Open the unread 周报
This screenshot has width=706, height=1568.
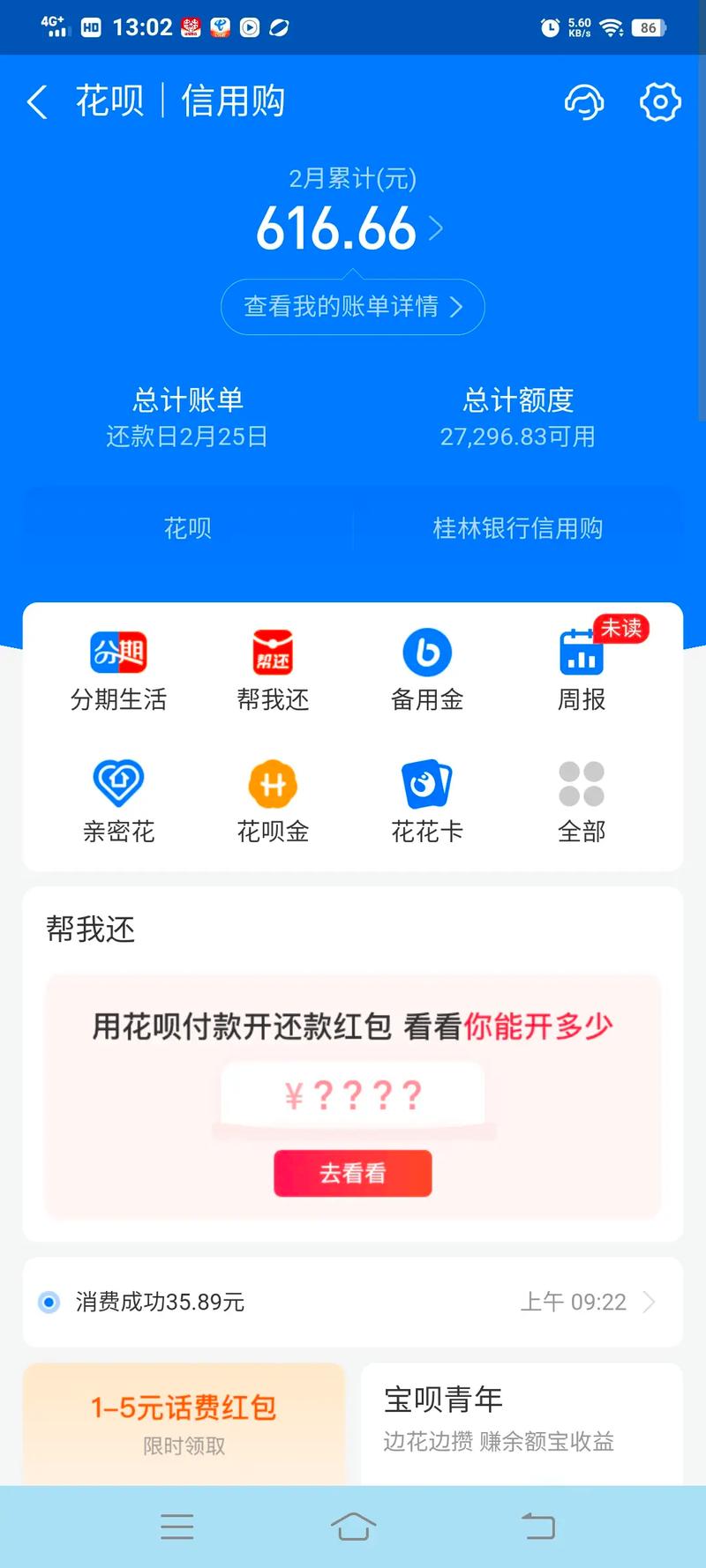tap(582, 670)
